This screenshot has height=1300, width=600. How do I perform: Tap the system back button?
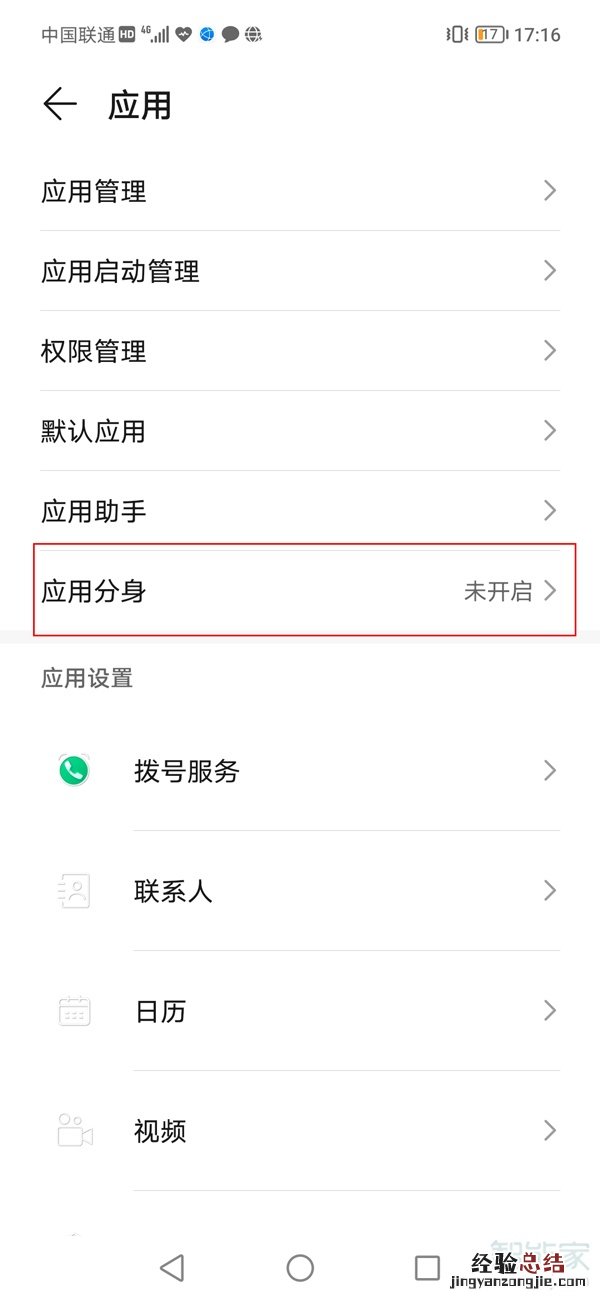172,1268
